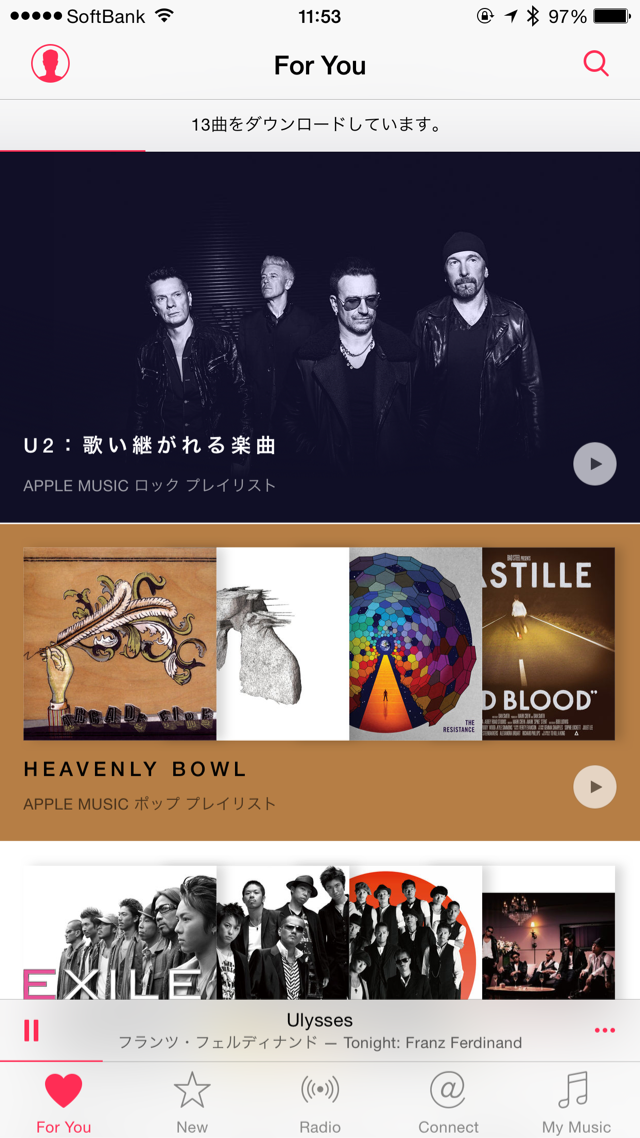
Task: Play the U2 rock playlist
Action: coord(595,464)
